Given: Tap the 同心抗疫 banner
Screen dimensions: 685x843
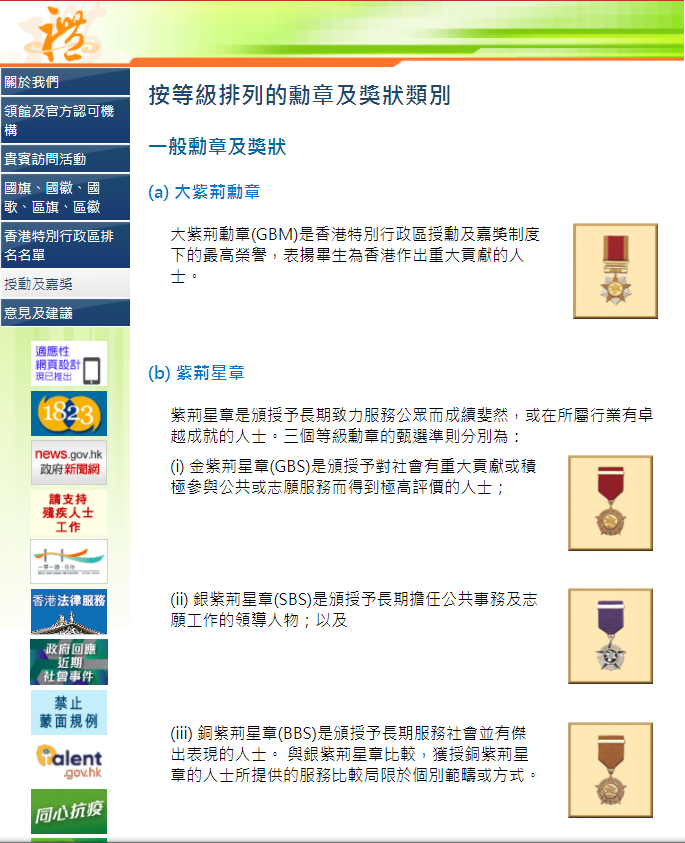Looking at the screenshot, I should pos(68,810).
